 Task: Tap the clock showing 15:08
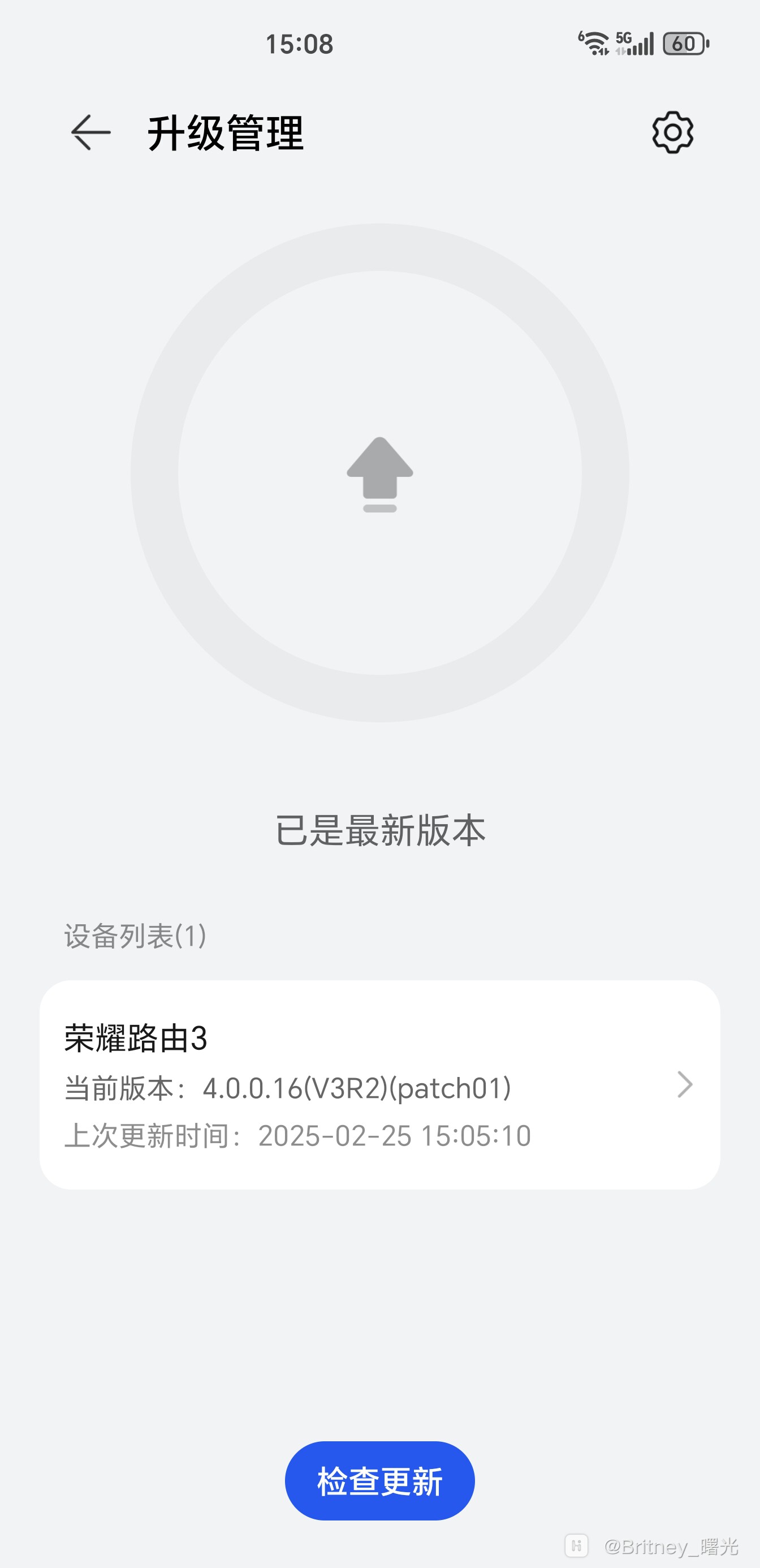[x=298, y=44]
